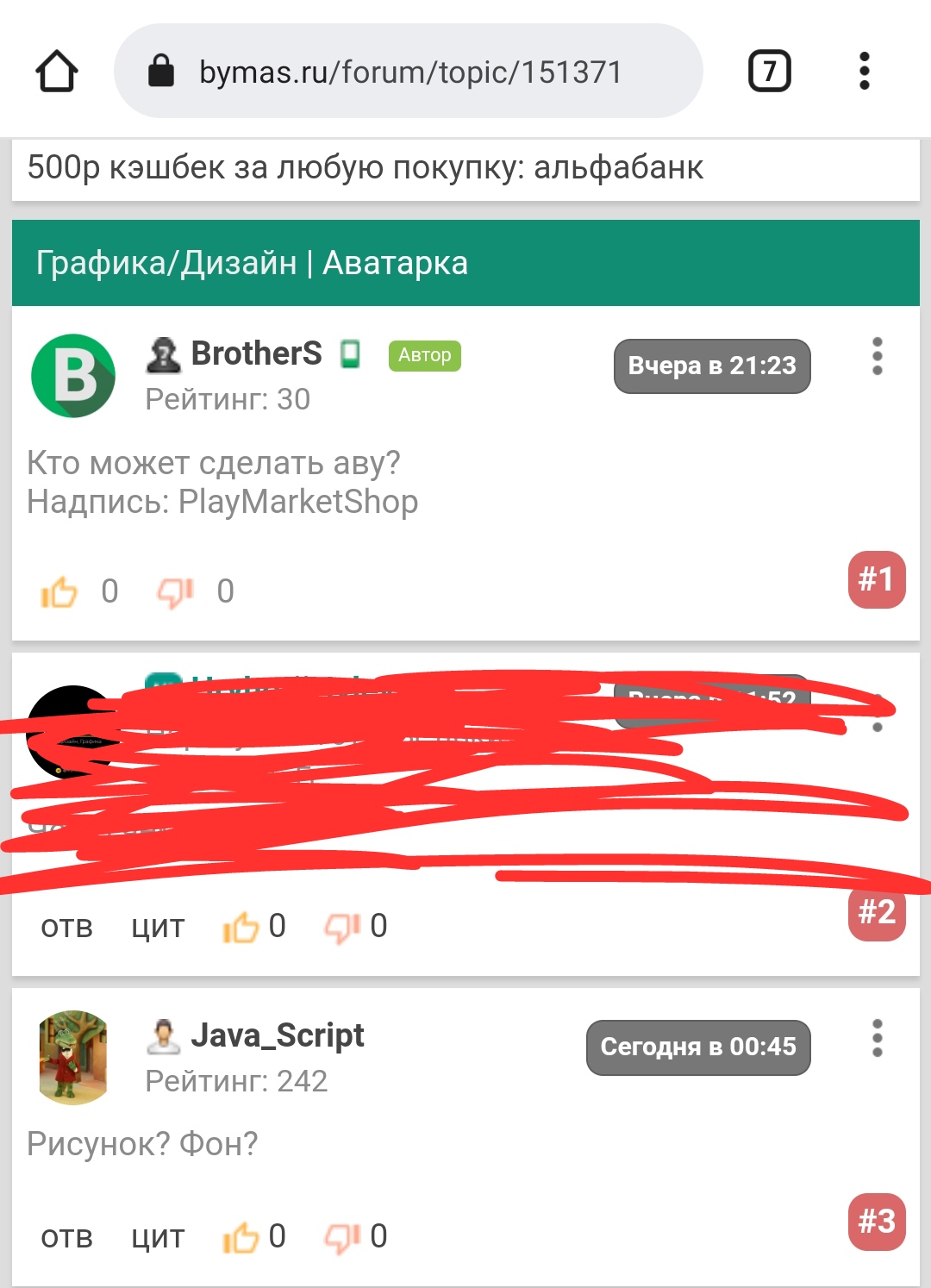Screen dimensions: 931x1288
Task: Tap the bymas.ru address bar
Action: pos(409,72)
